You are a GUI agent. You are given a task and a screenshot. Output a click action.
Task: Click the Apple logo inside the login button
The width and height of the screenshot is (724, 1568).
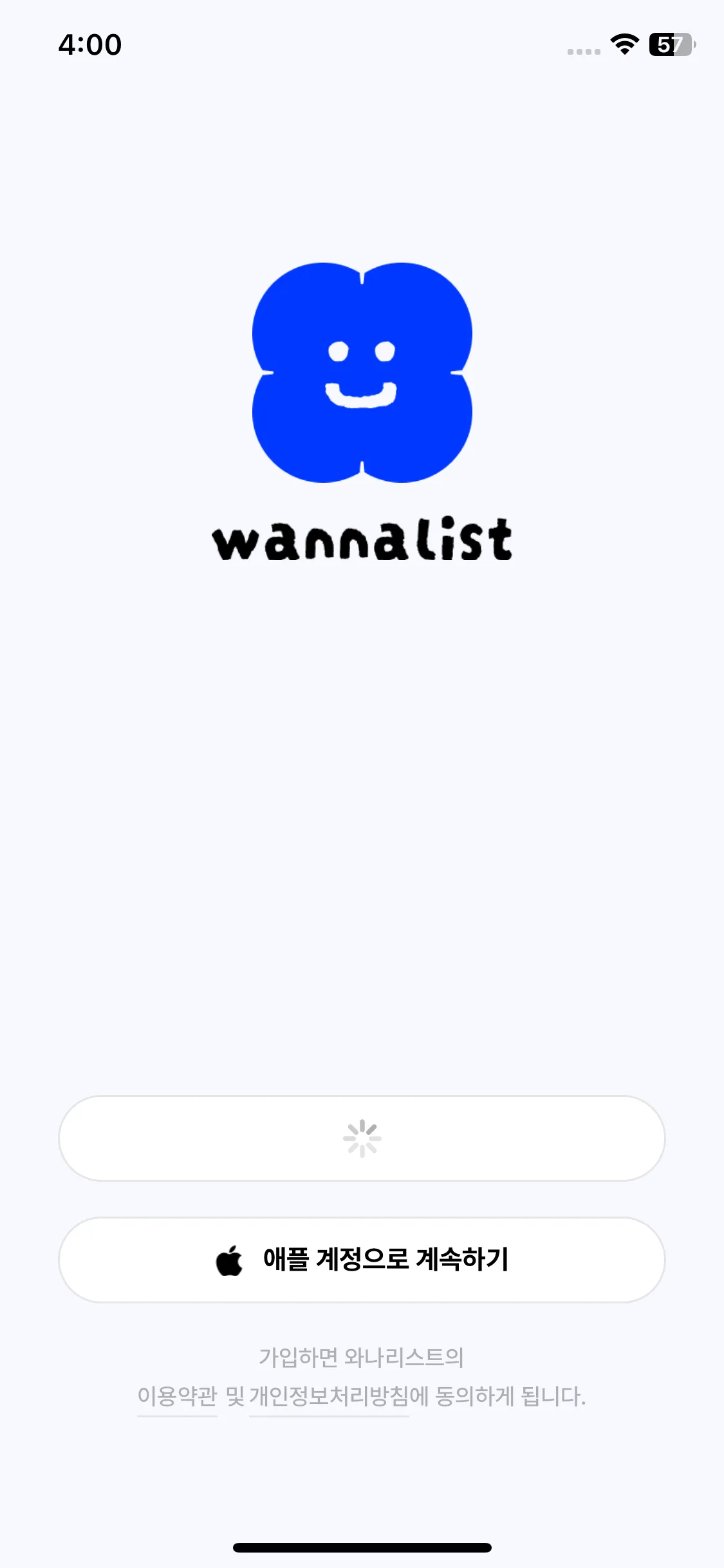[x=230, y=1260]
